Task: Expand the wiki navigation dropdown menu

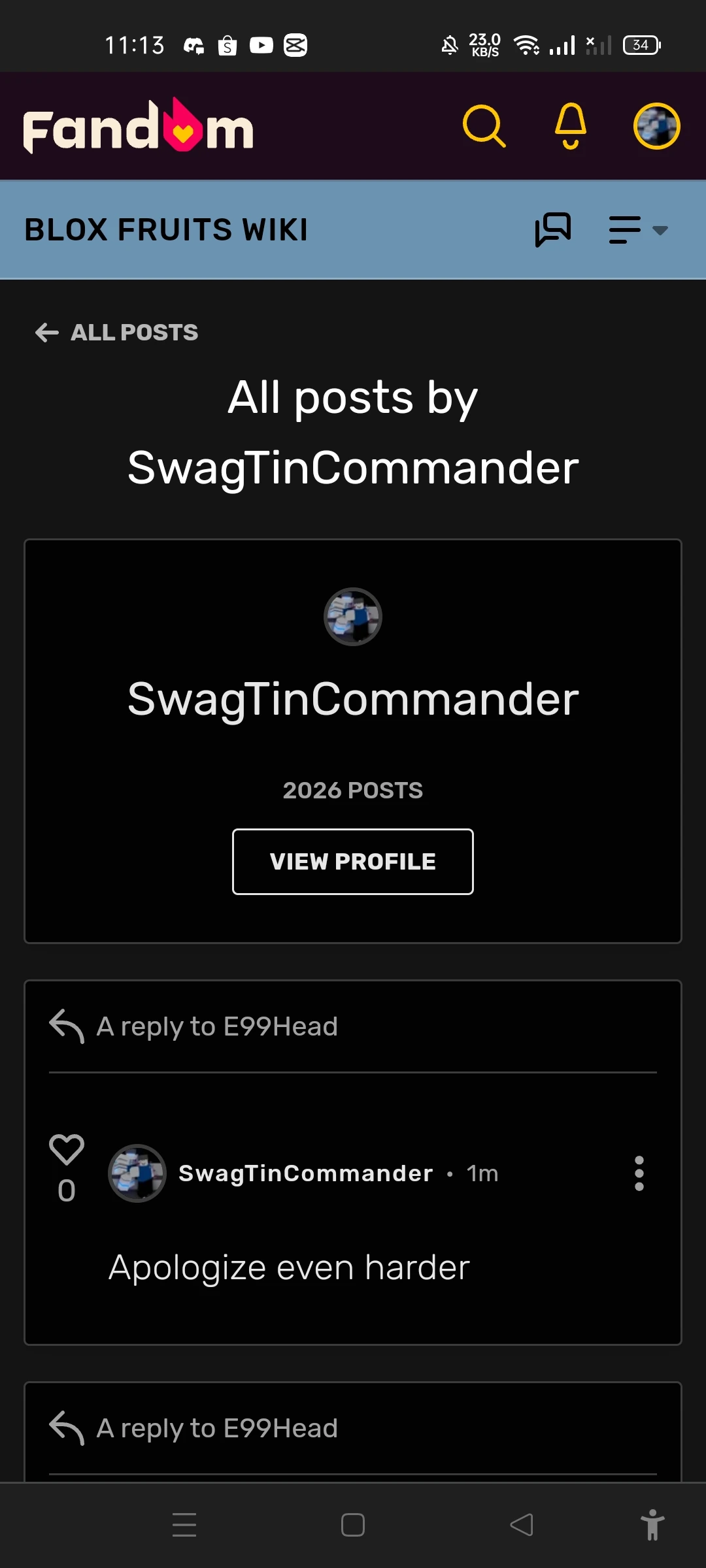Action: point(638,230)
